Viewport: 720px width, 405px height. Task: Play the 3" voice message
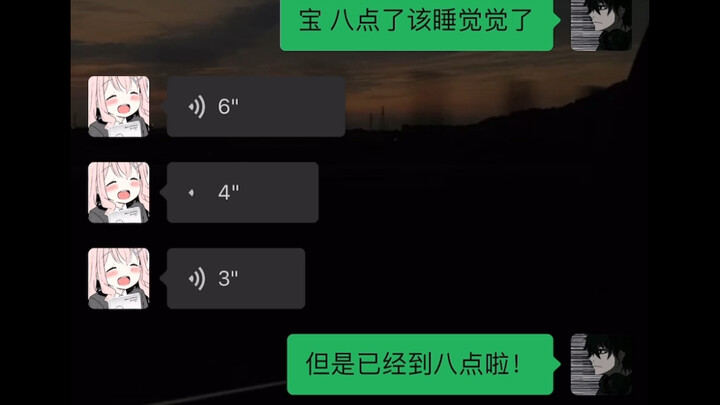pos(235,278)
